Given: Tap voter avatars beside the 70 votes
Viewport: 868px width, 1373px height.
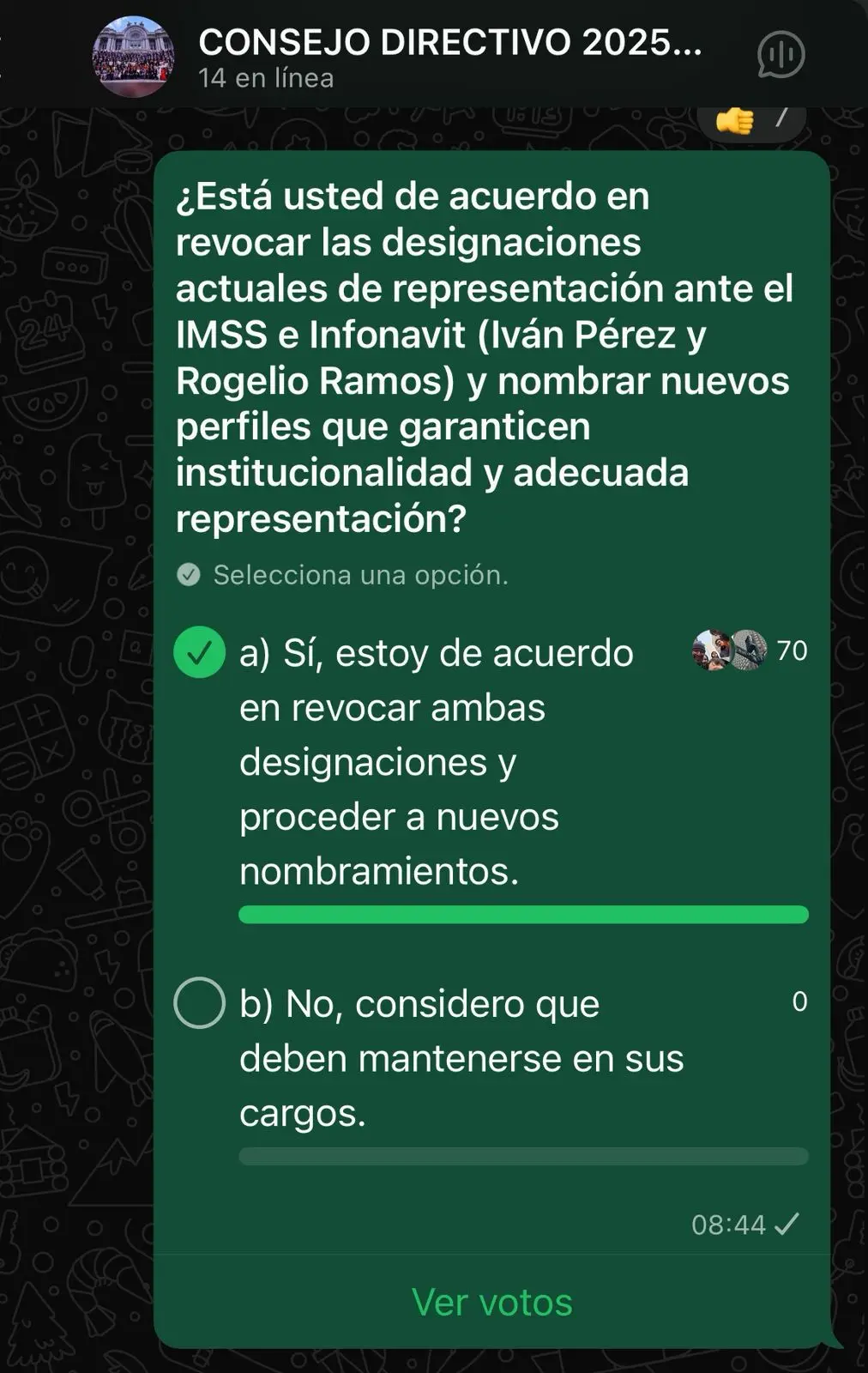Looking at the screenshot, I should [729, 650].
